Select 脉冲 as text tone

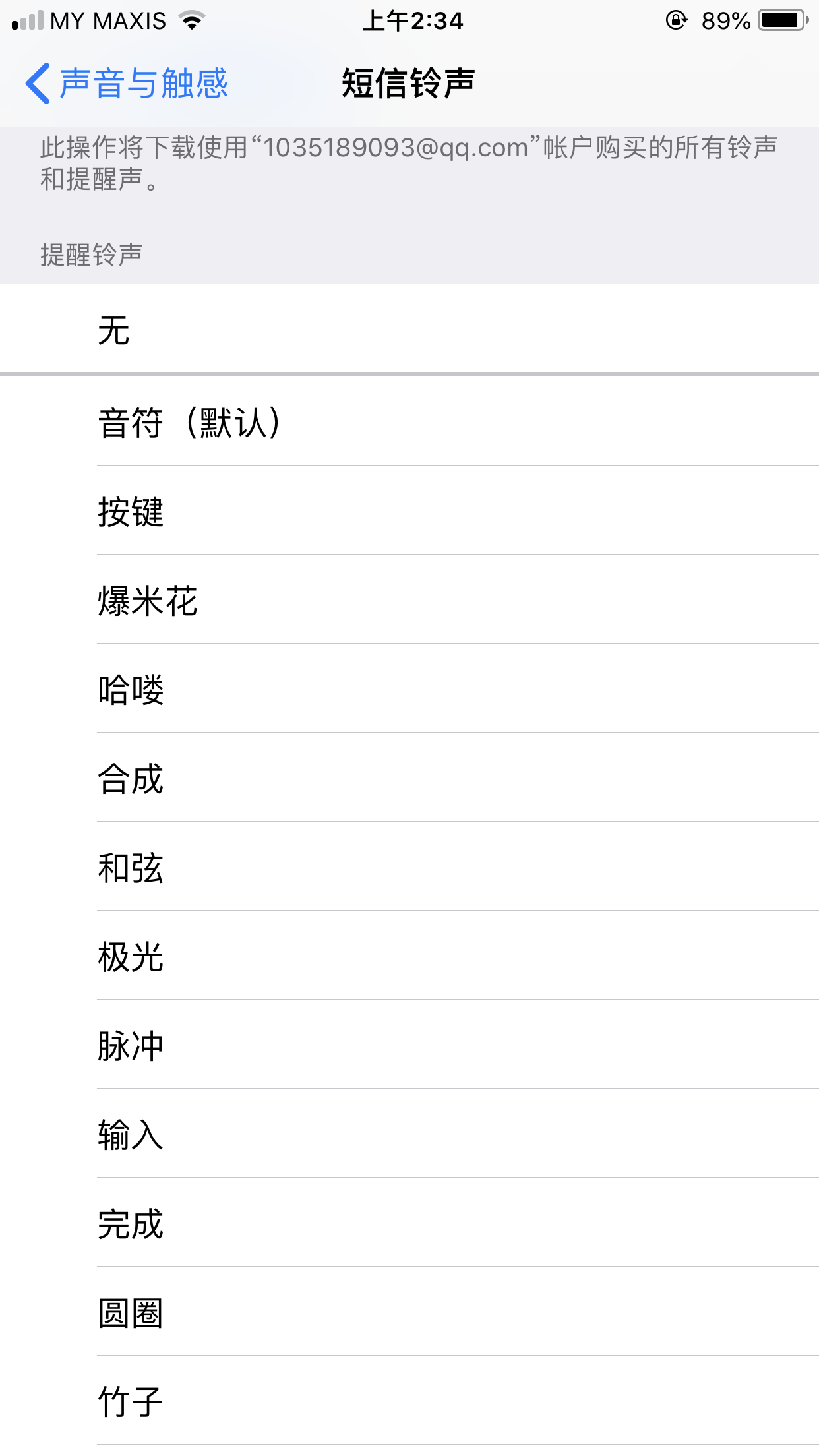click(x=409, y=1045)
